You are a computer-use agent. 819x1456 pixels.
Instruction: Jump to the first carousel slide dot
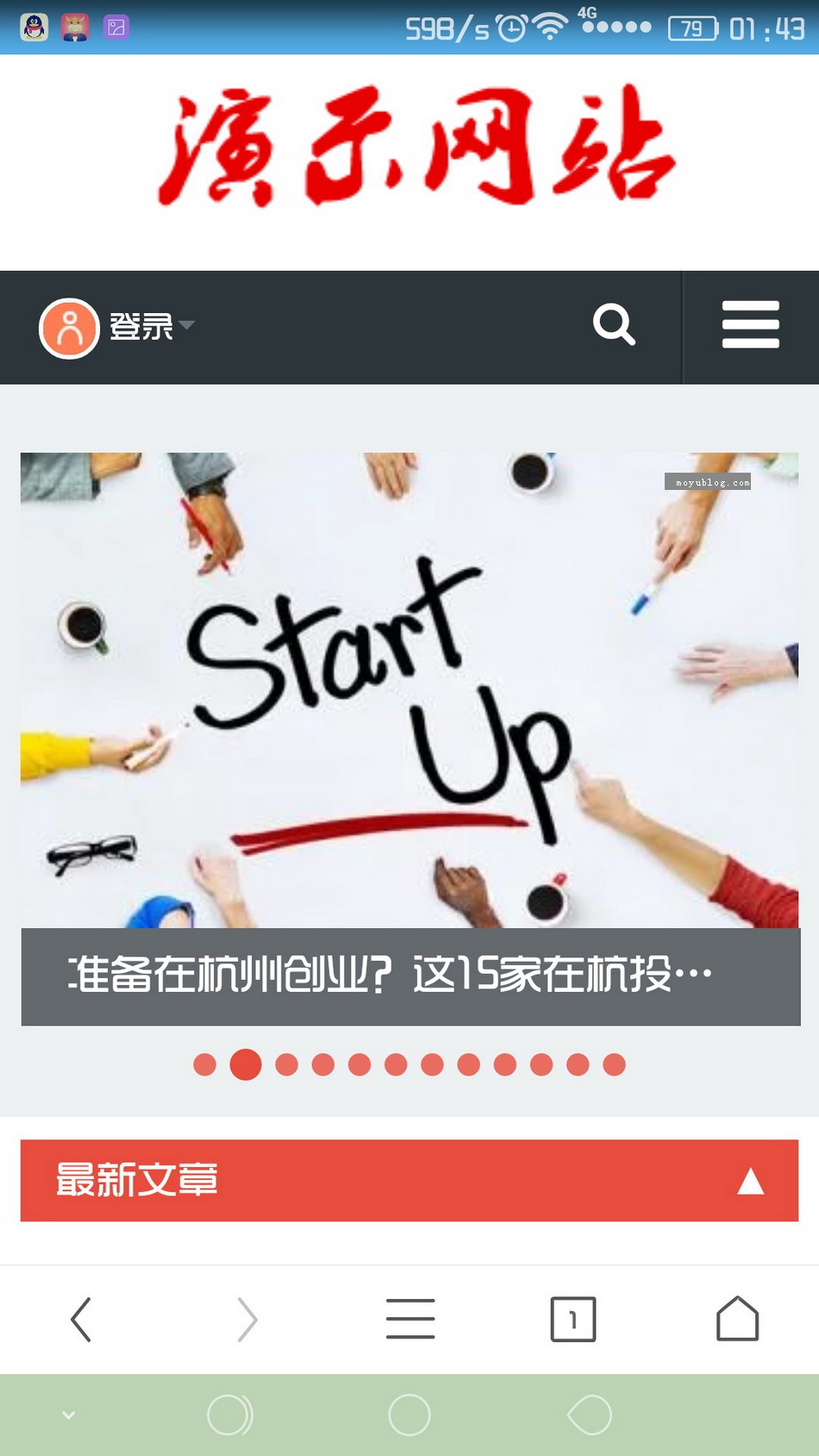pyautogui.click(x=204, y=1065)
